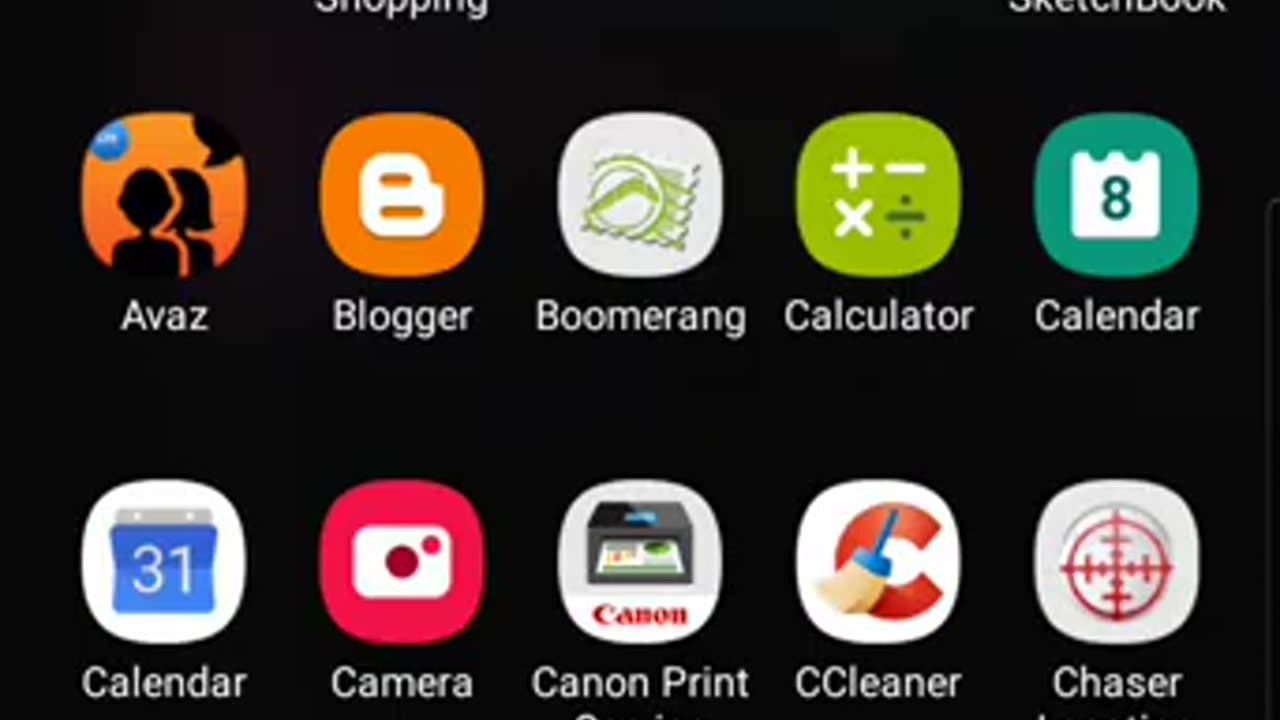Open the Chaser app

[x=1116, y=562]
